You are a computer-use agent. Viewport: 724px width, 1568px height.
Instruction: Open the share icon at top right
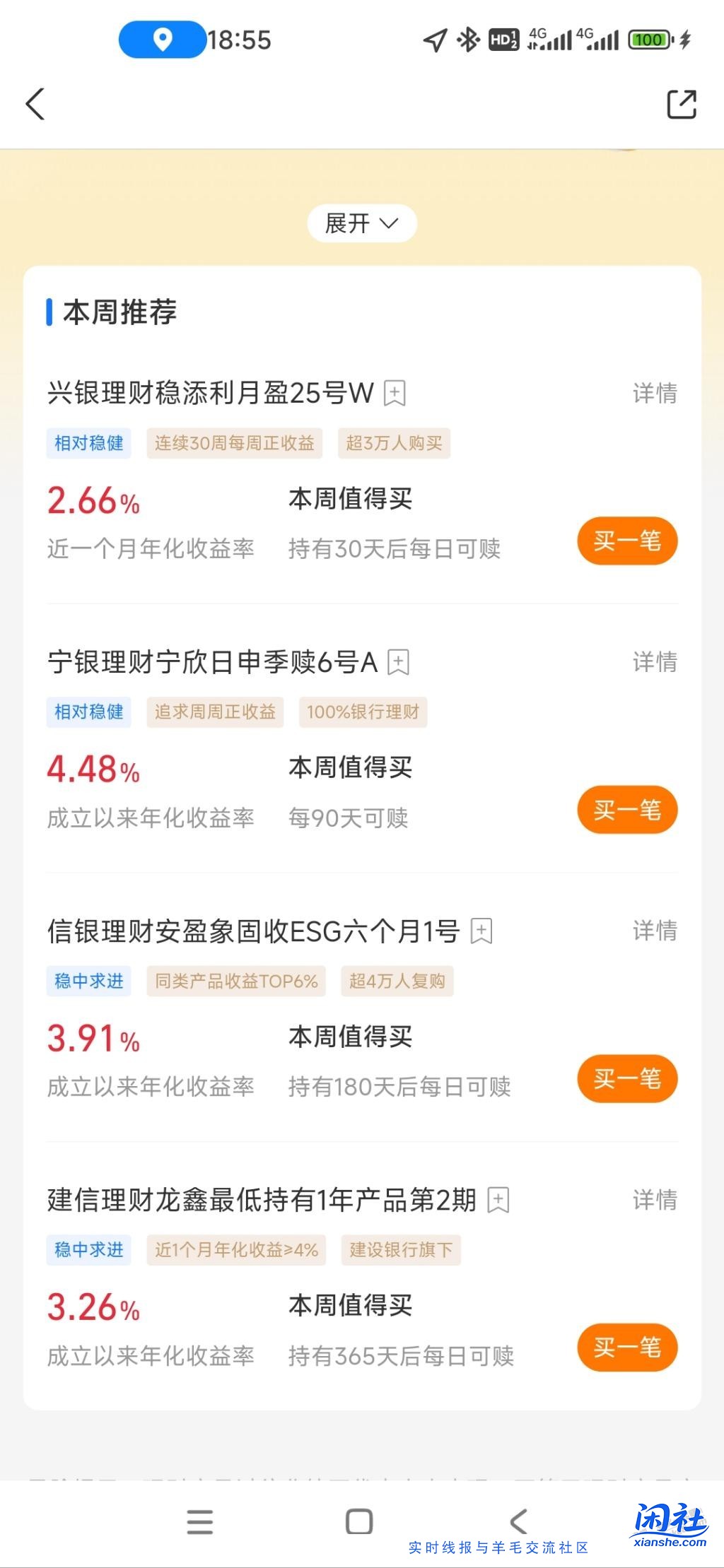pos(681,105)
